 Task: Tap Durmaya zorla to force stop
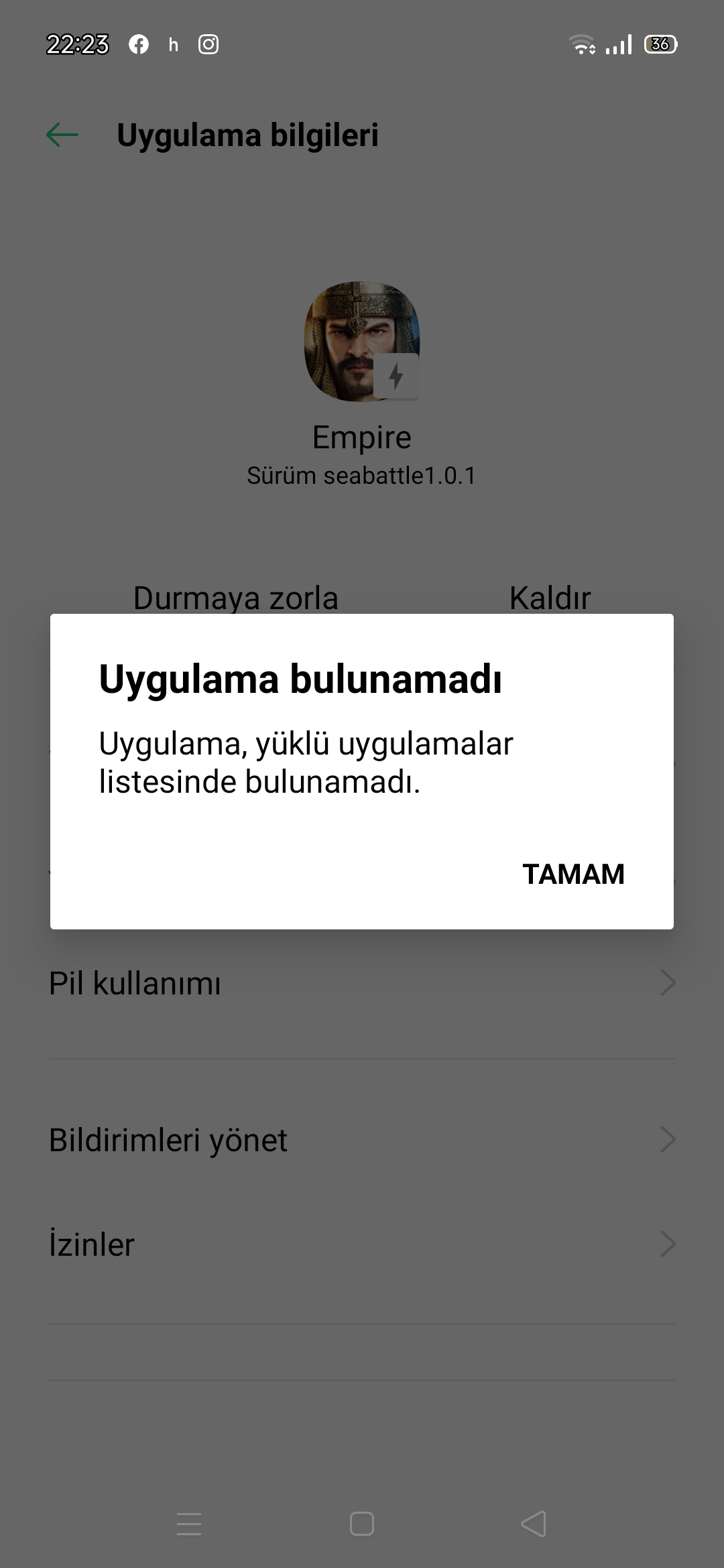point(235,598)
